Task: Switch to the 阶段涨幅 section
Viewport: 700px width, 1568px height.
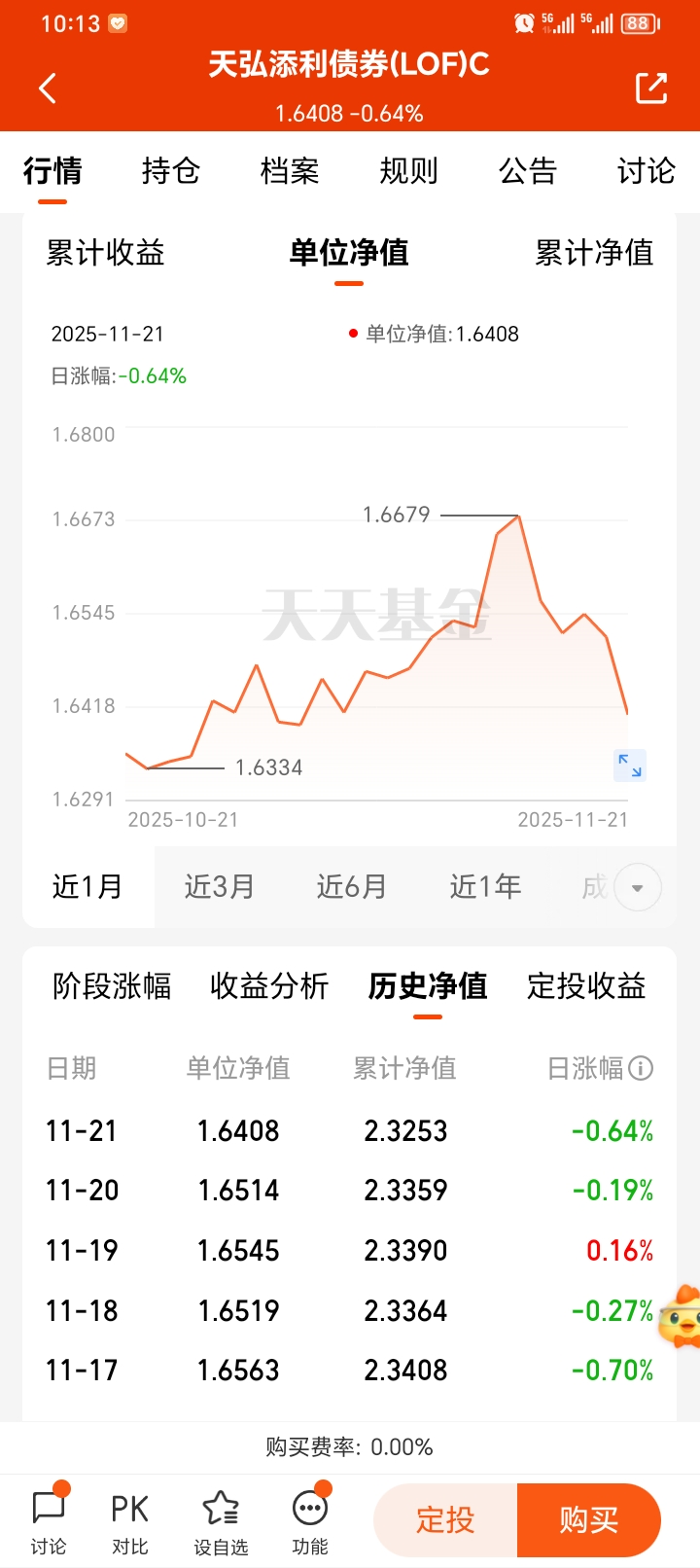Action: click(x=112, y=986)
